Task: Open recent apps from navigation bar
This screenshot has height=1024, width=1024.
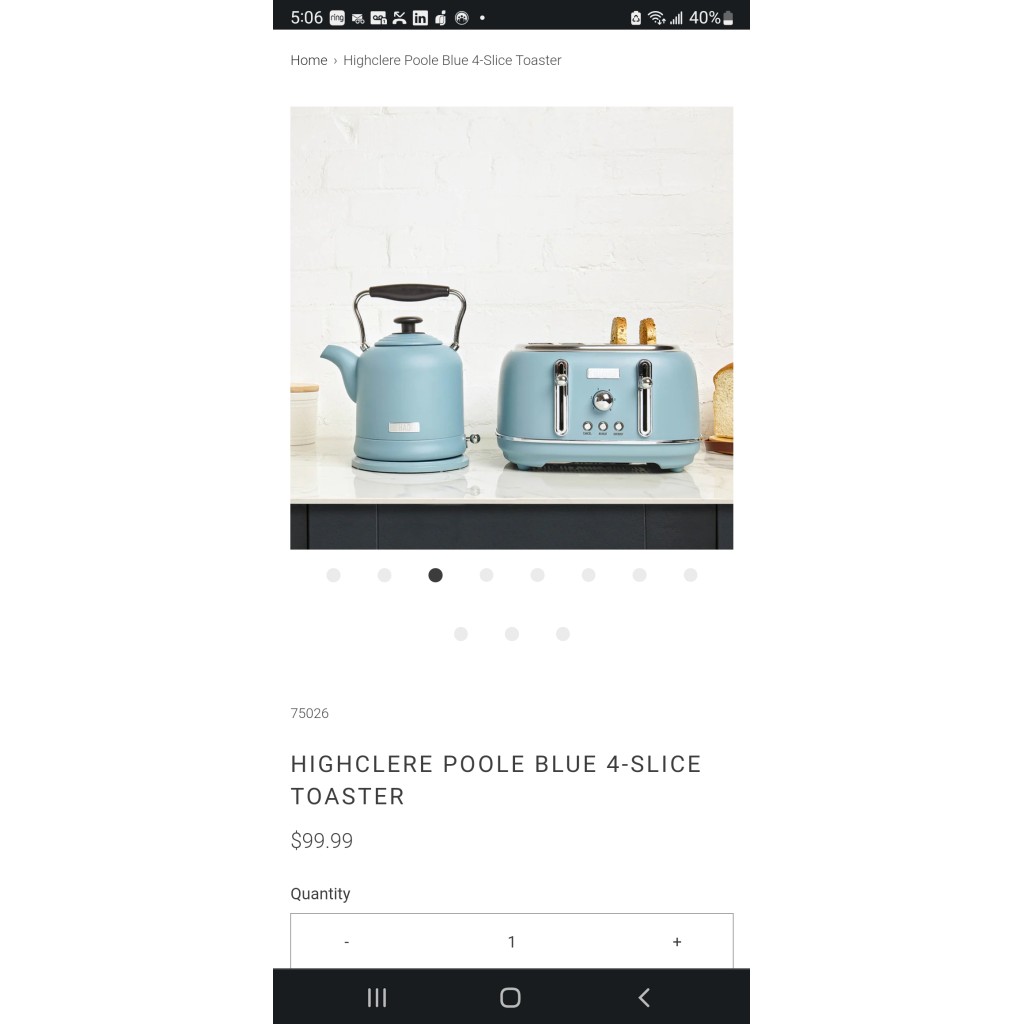Action: click(377, 997)
